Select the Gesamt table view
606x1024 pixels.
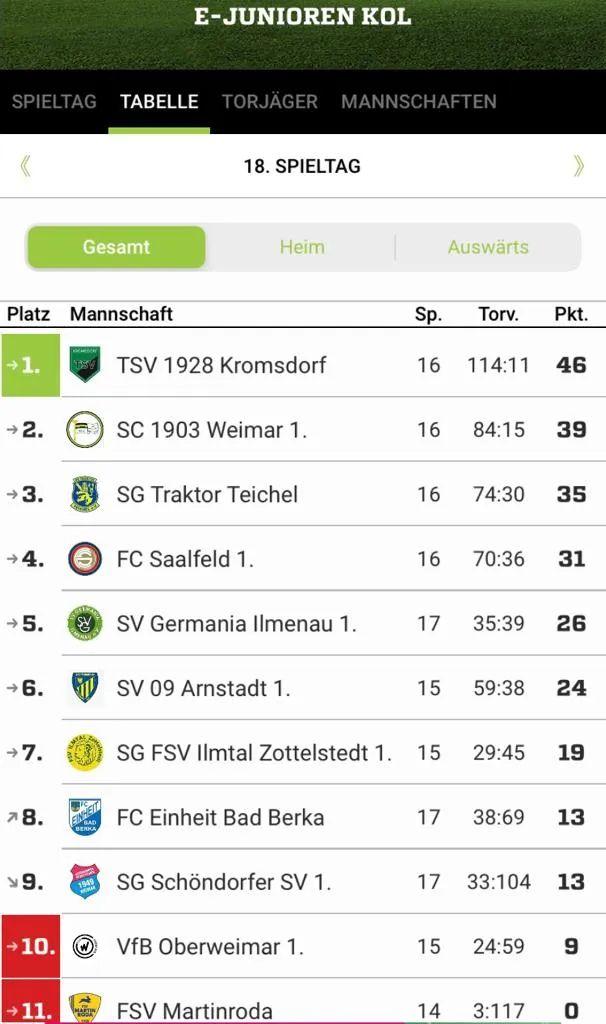[116, 247]
